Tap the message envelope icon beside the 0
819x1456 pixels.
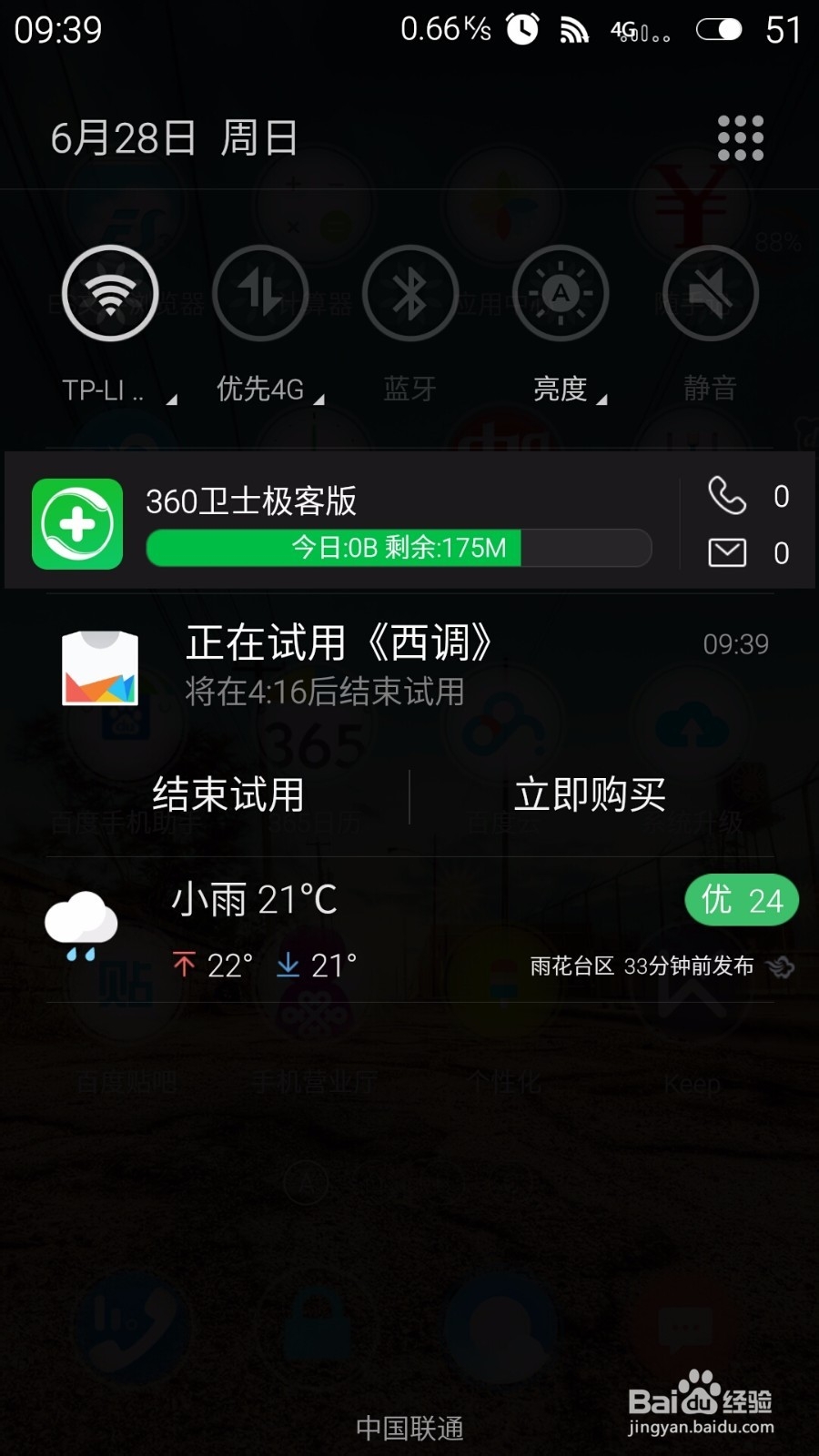click(725, 552)
